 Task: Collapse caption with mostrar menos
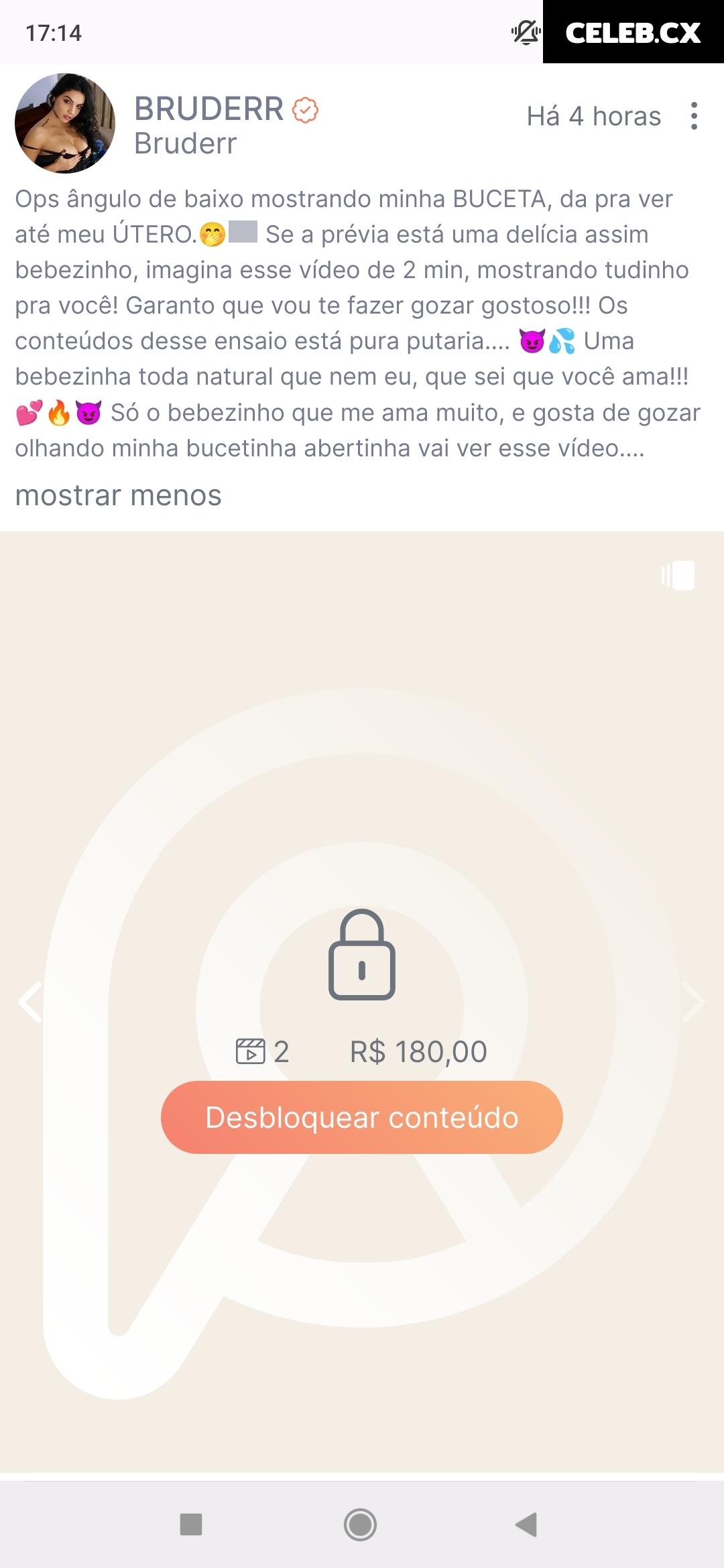(118, 496)
